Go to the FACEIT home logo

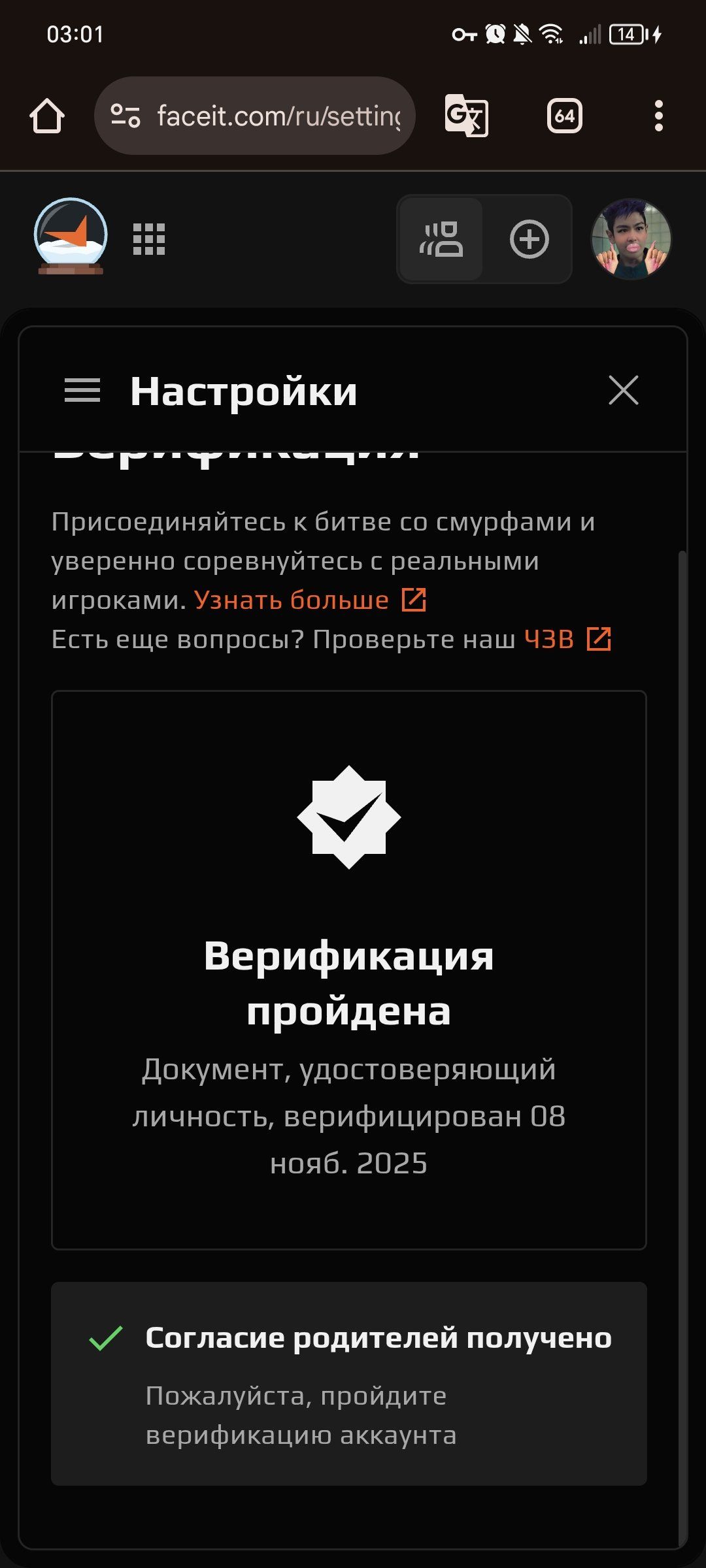click(x=71, y=237)
